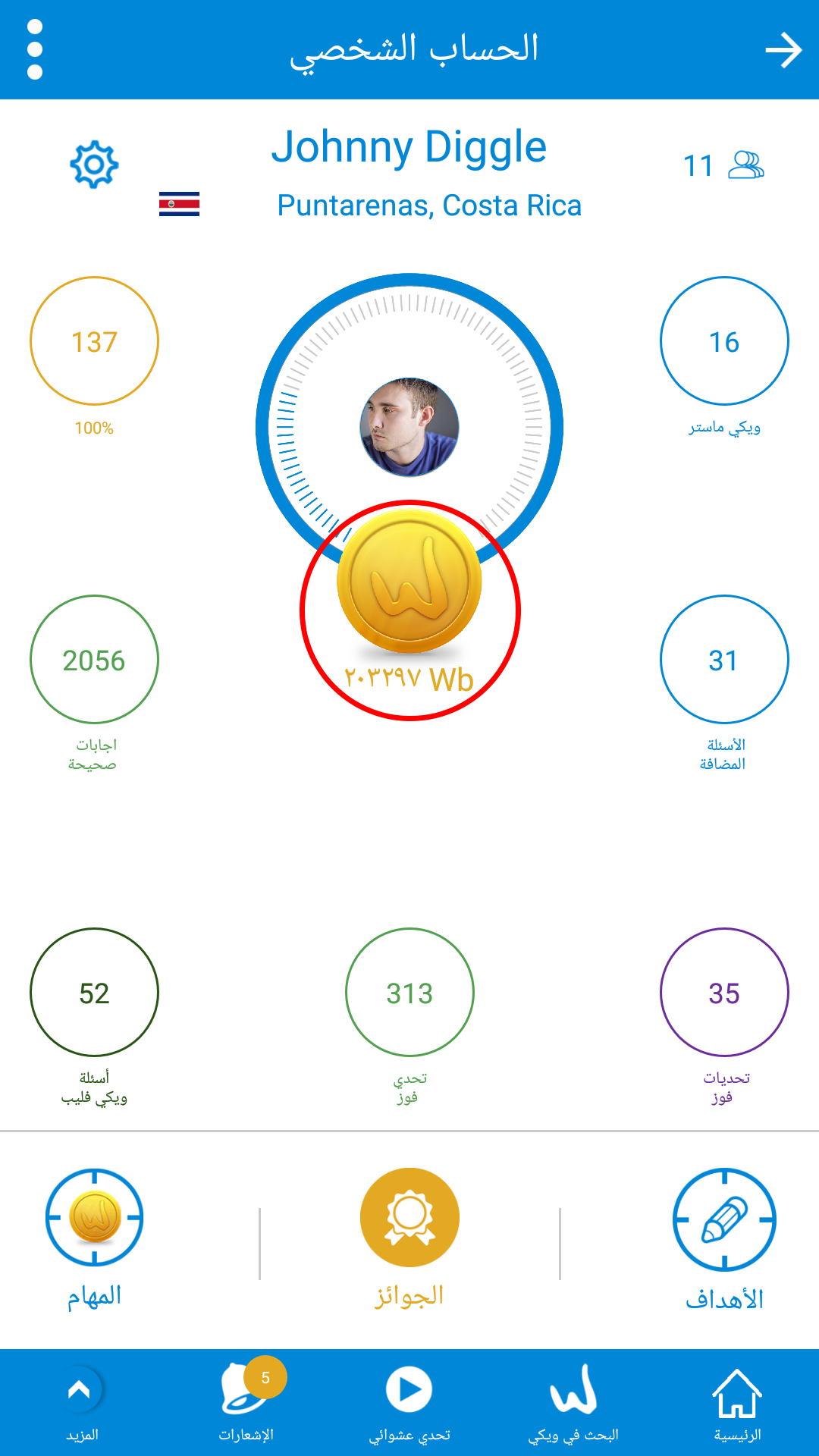Open profile settings gear
The width and height of the screenshot is (819, 1456).
(x=94, y=164)
